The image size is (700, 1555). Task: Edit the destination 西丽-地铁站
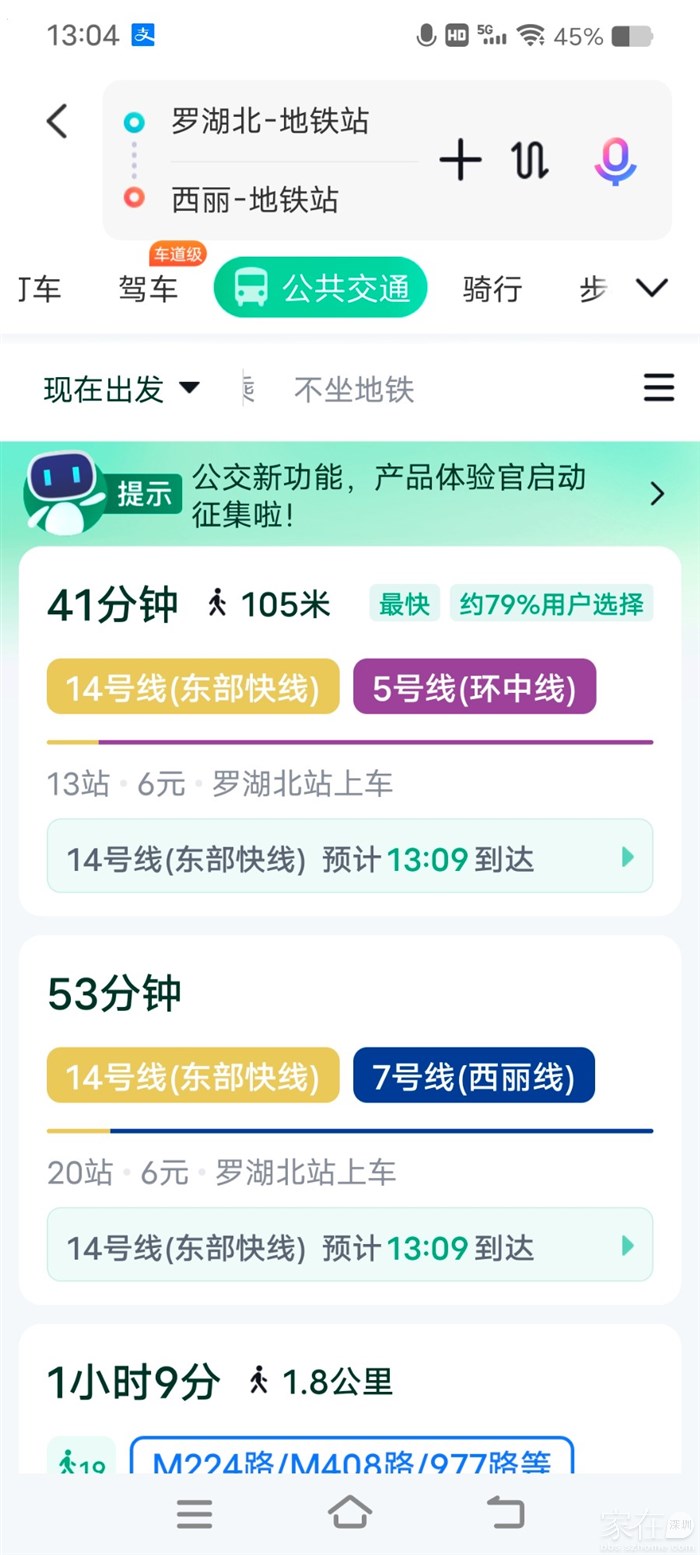pos(255,199)
